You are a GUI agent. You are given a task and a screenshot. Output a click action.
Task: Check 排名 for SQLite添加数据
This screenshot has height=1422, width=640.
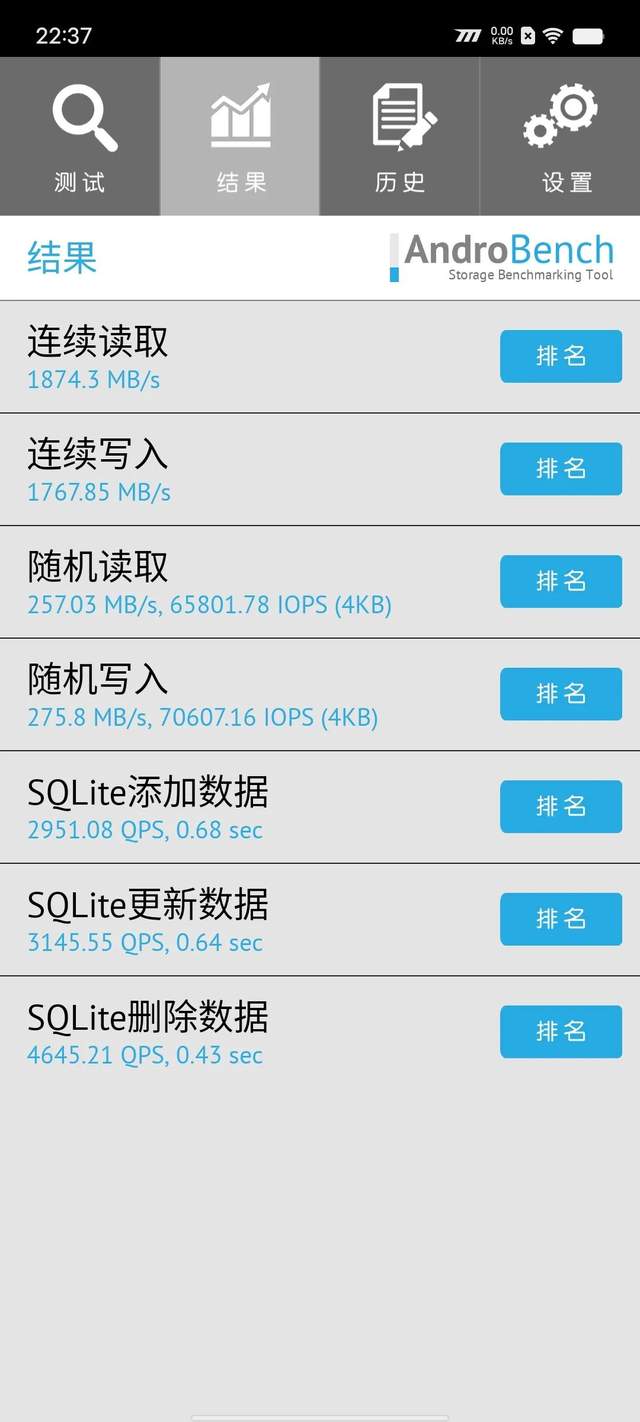tap(561, 806)
